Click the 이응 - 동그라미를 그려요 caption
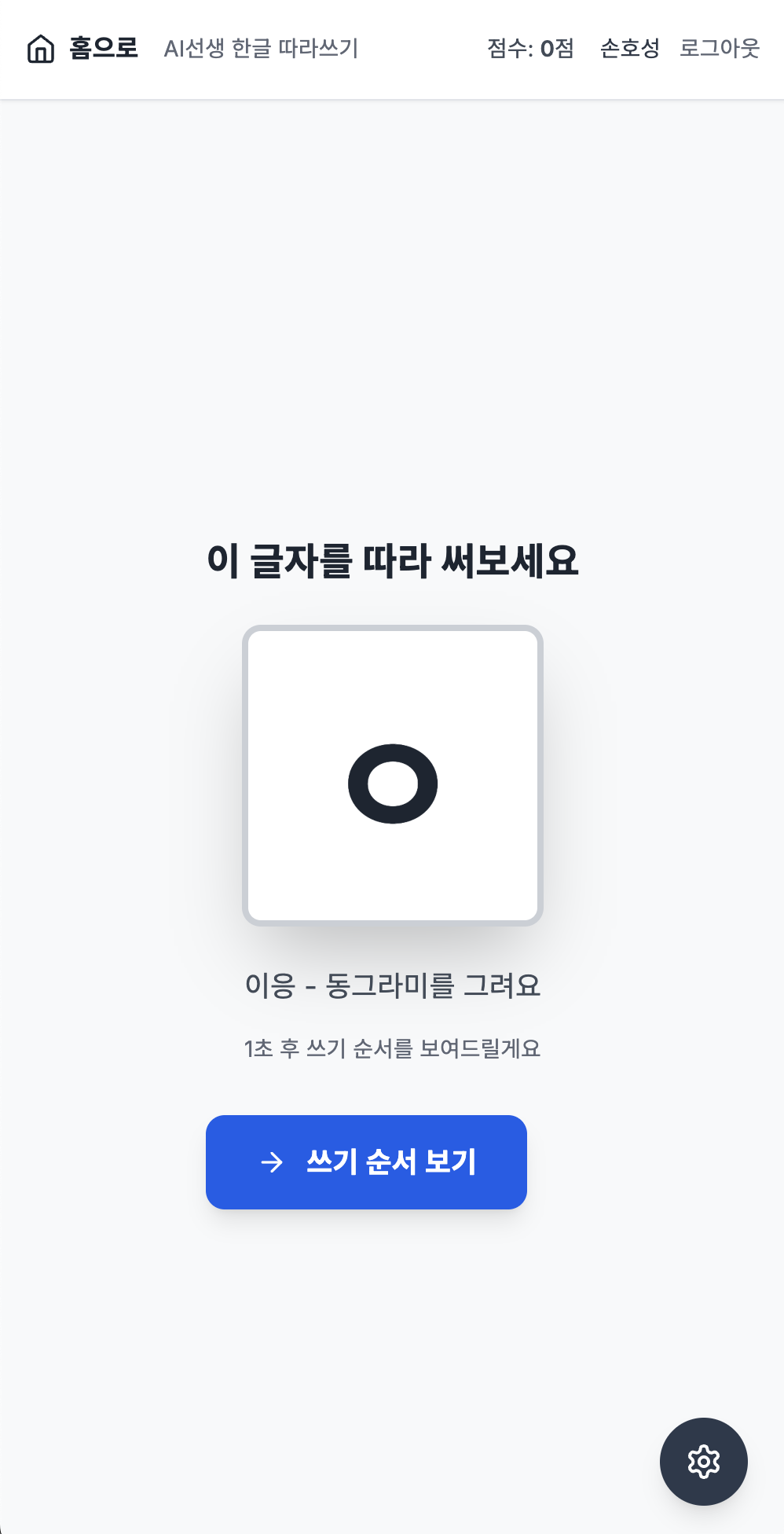The height and width of the screenshot is (1534, 784). (393, 985)
